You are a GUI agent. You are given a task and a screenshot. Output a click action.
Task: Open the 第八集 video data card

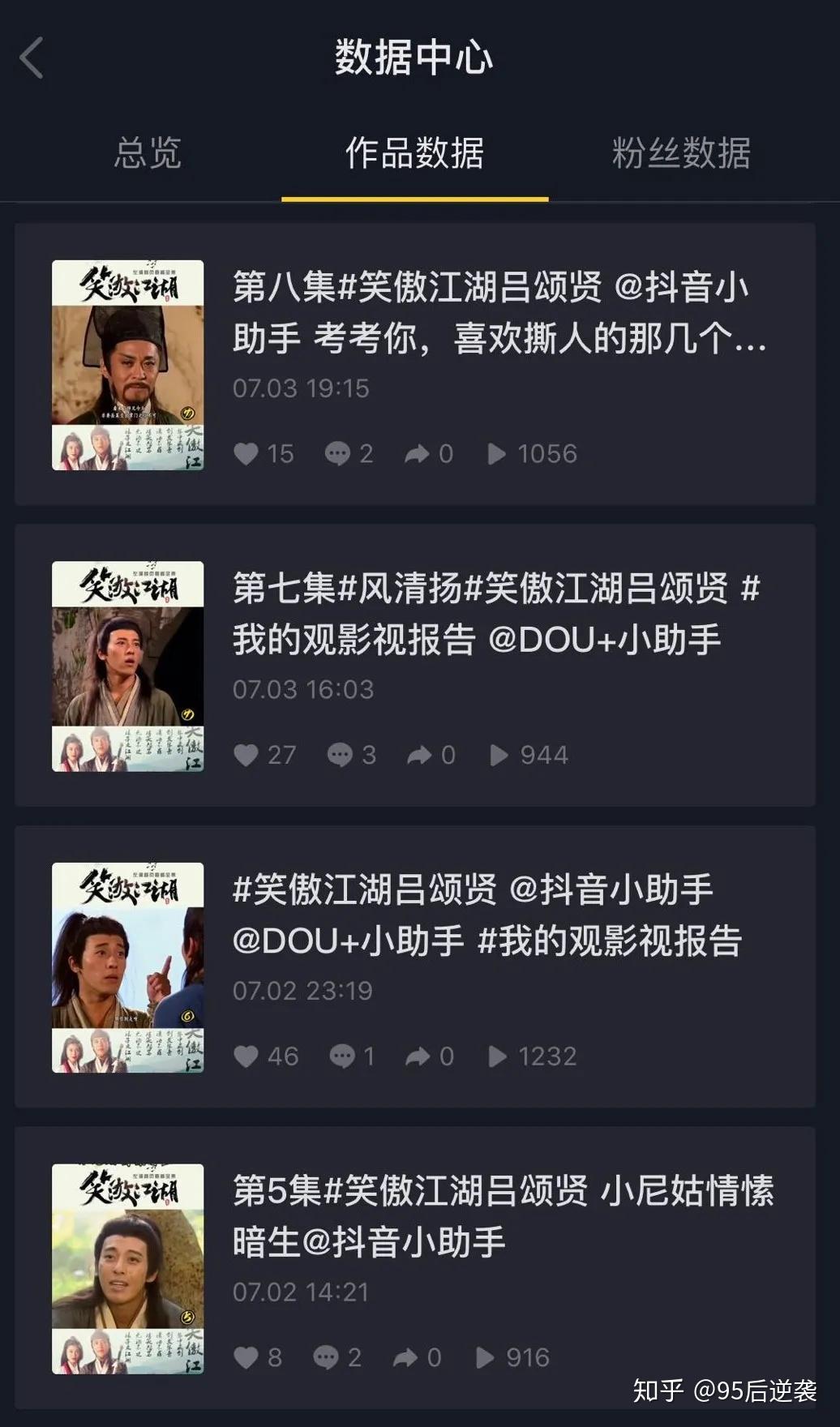click(x=415, y=365)
